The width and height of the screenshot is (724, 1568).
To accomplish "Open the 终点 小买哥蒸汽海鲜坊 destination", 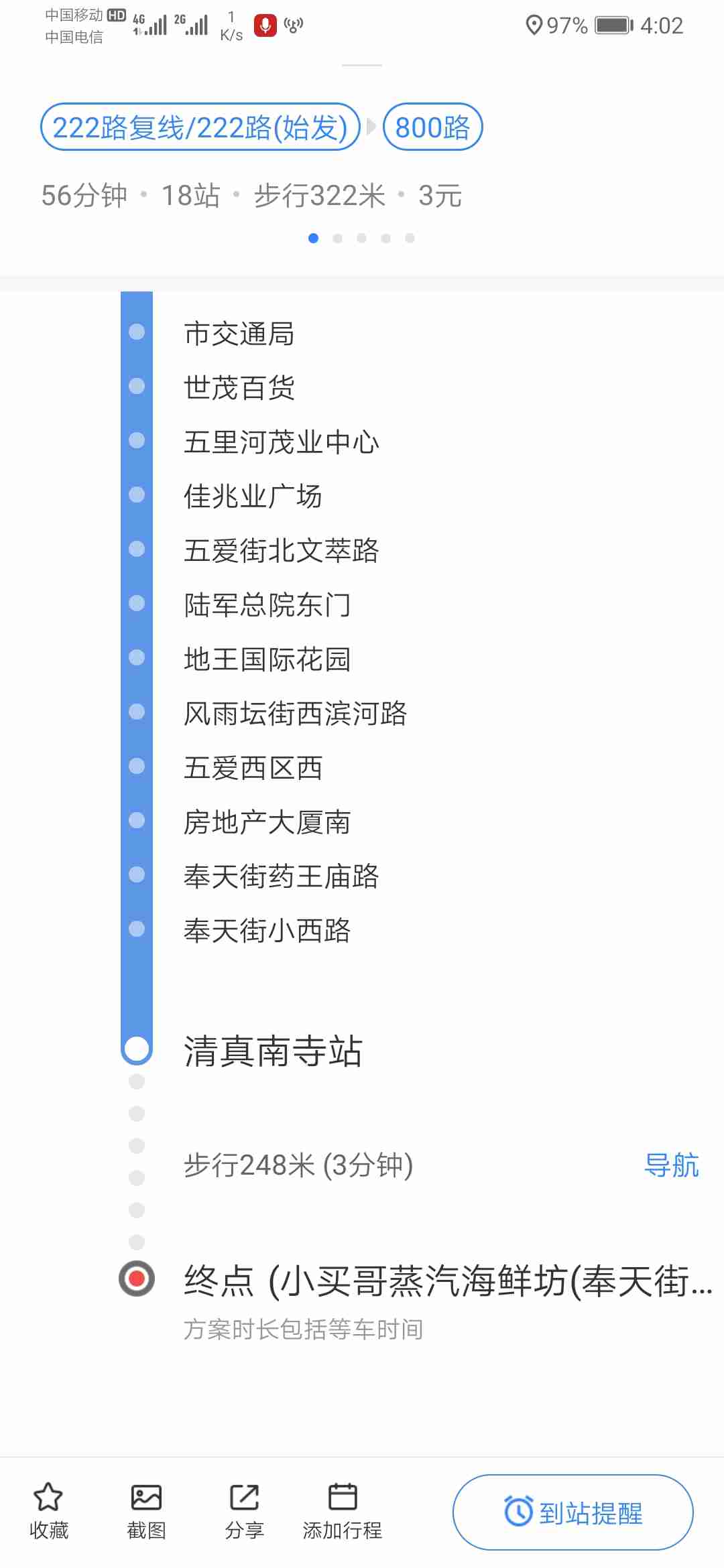I will tap(447, 1281).
